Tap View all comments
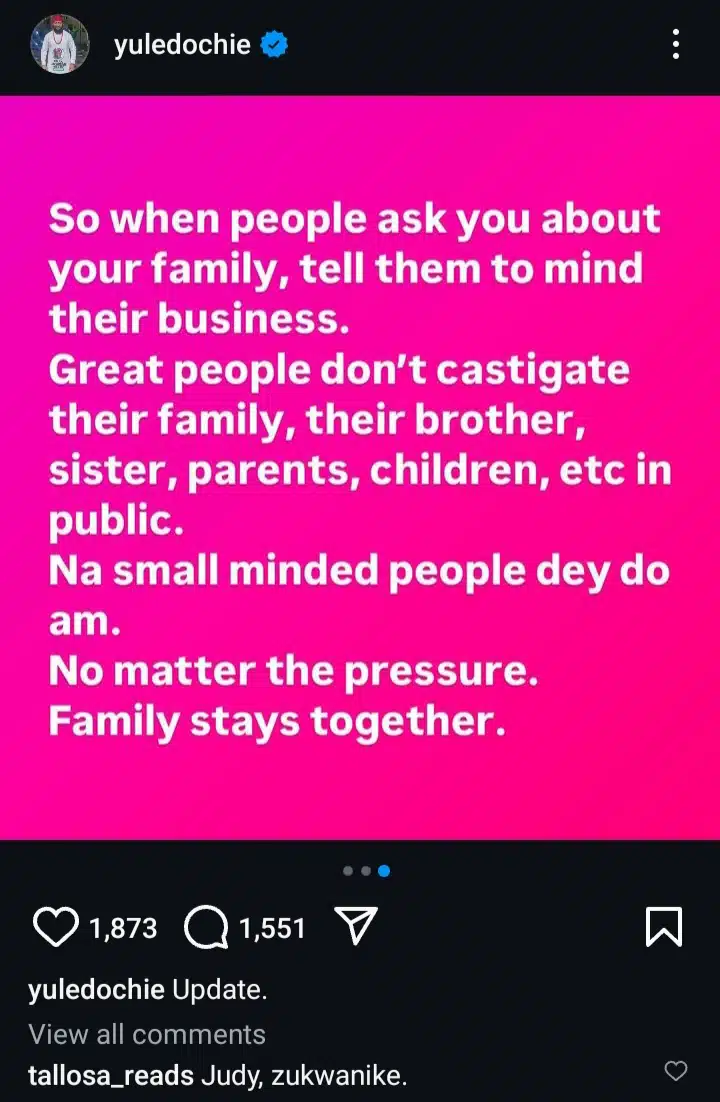720x1102 pixels. pos(147,1034)
